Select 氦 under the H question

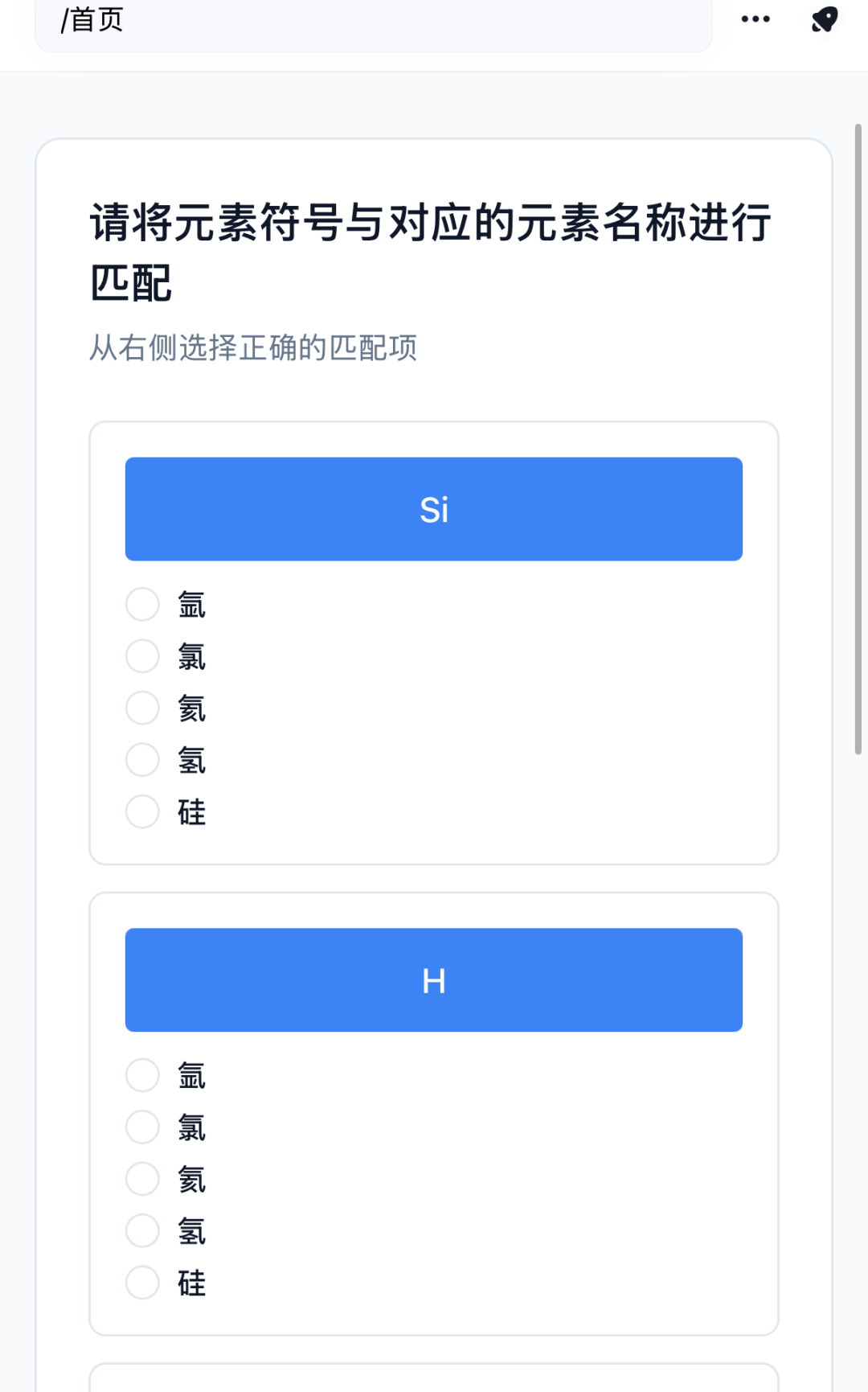click(x=142, y=1179)
